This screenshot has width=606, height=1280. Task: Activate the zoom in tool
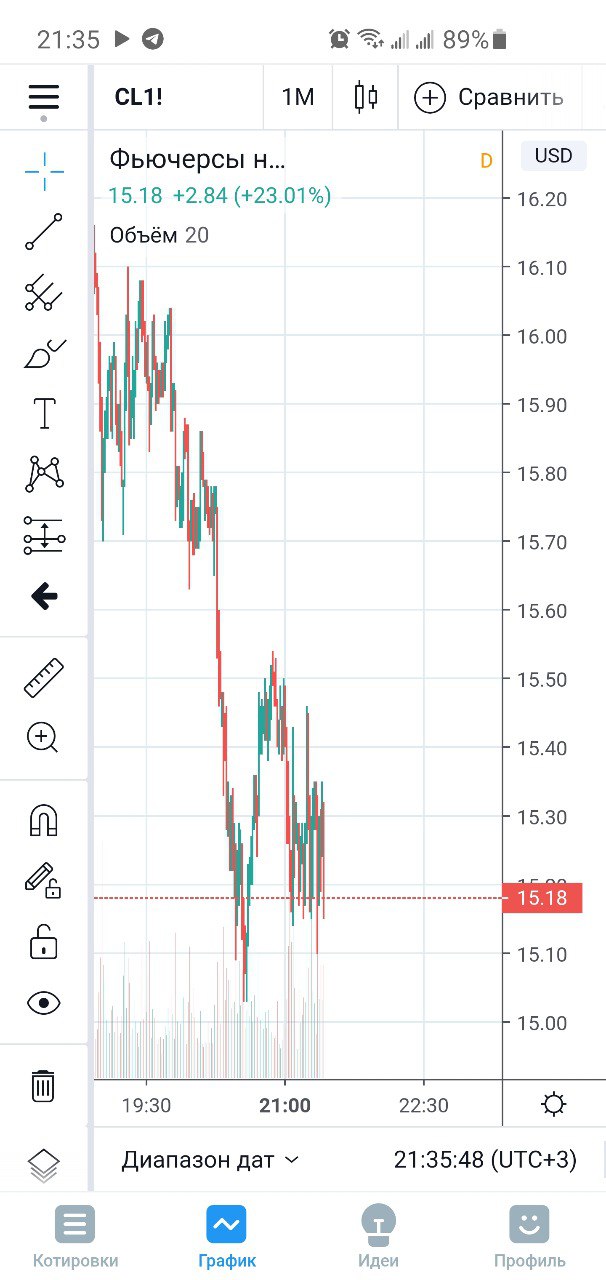tap(44, 738)
